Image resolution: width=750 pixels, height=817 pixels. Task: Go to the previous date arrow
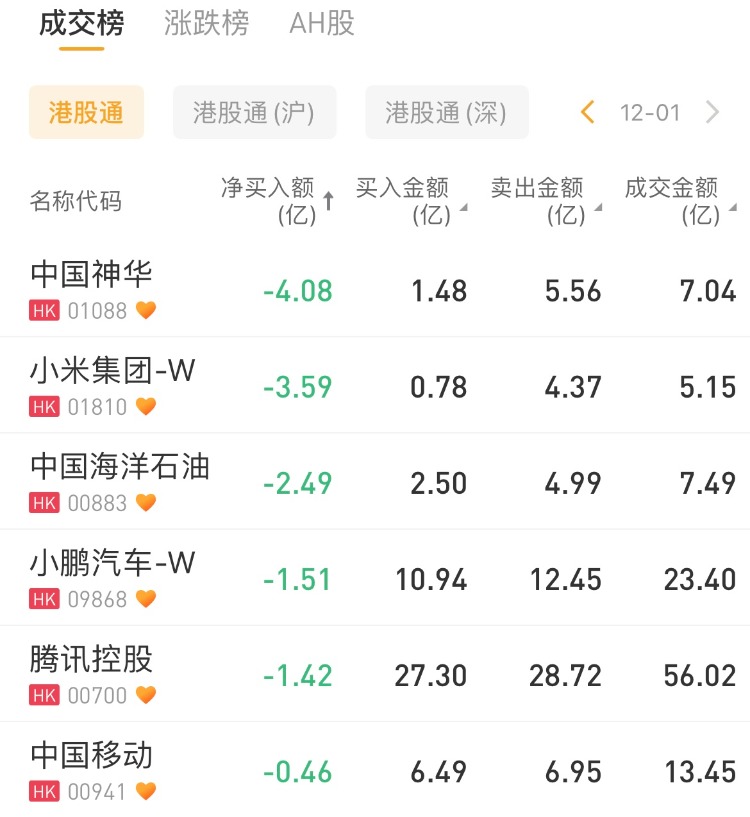coord(588,112)
